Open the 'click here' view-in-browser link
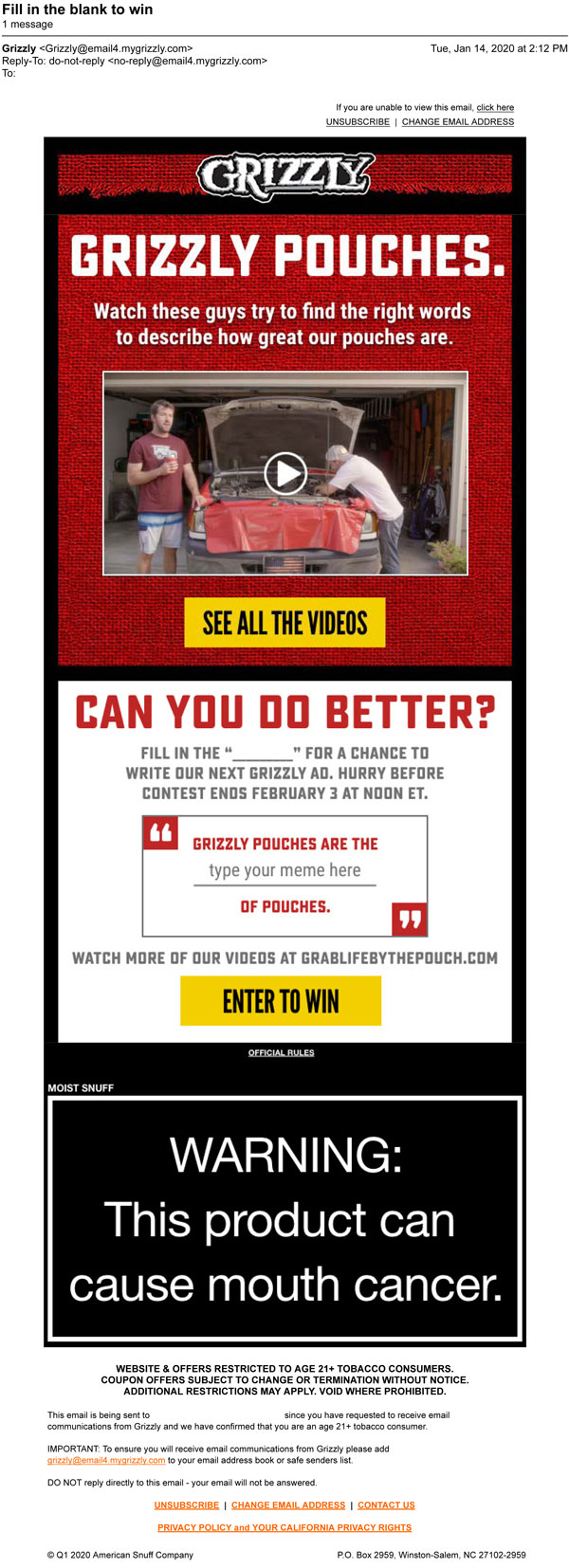This screenshot has height=1568, width=569. 495,108
